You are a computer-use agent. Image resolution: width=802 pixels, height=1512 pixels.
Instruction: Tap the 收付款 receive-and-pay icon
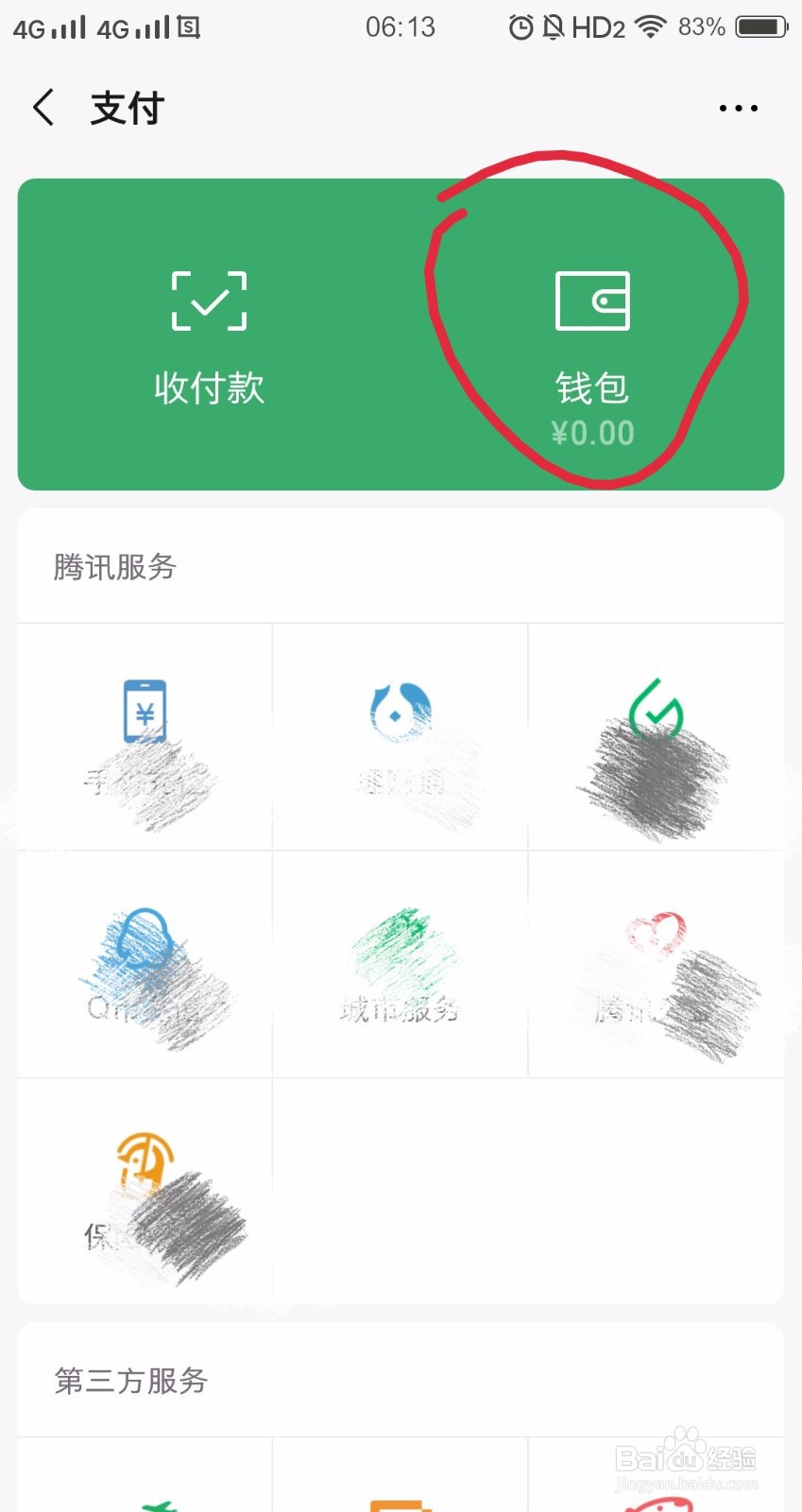click(209, 302)
